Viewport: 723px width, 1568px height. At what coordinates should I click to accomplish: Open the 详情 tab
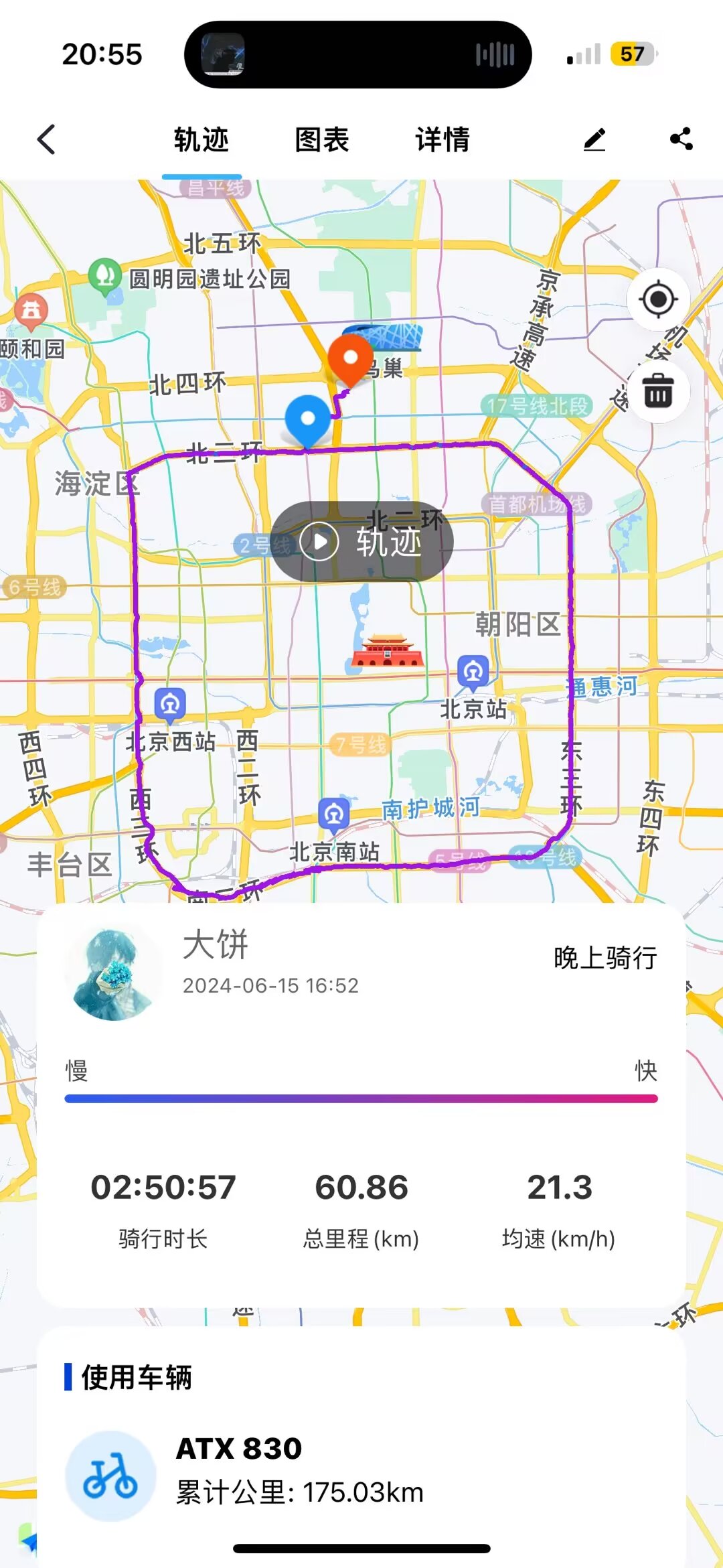[443, 140]
